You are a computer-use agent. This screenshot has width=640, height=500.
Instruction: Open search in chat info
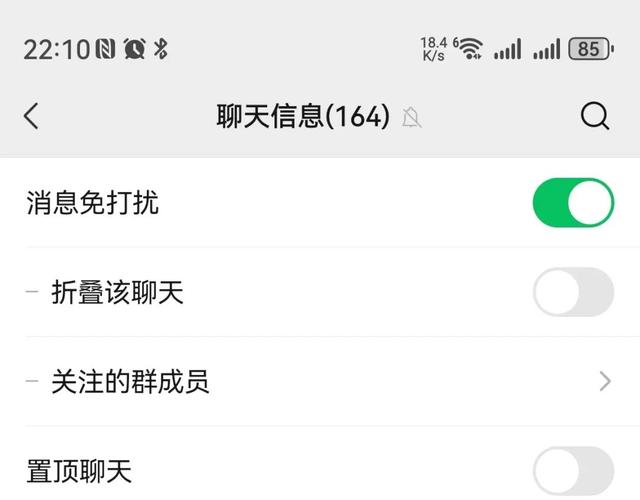coord(594,116)
